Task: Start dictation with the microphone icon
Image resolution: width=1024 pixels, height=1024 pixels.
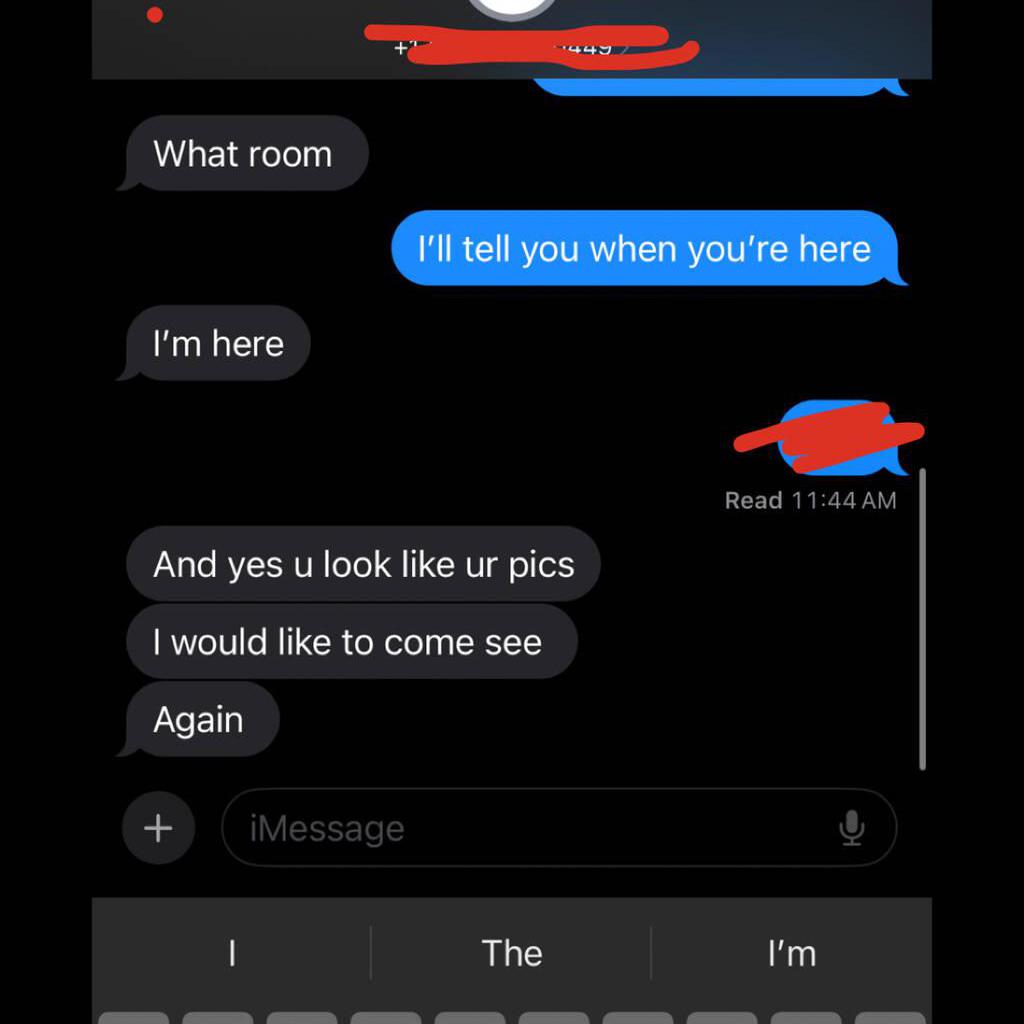Action: 852,828
